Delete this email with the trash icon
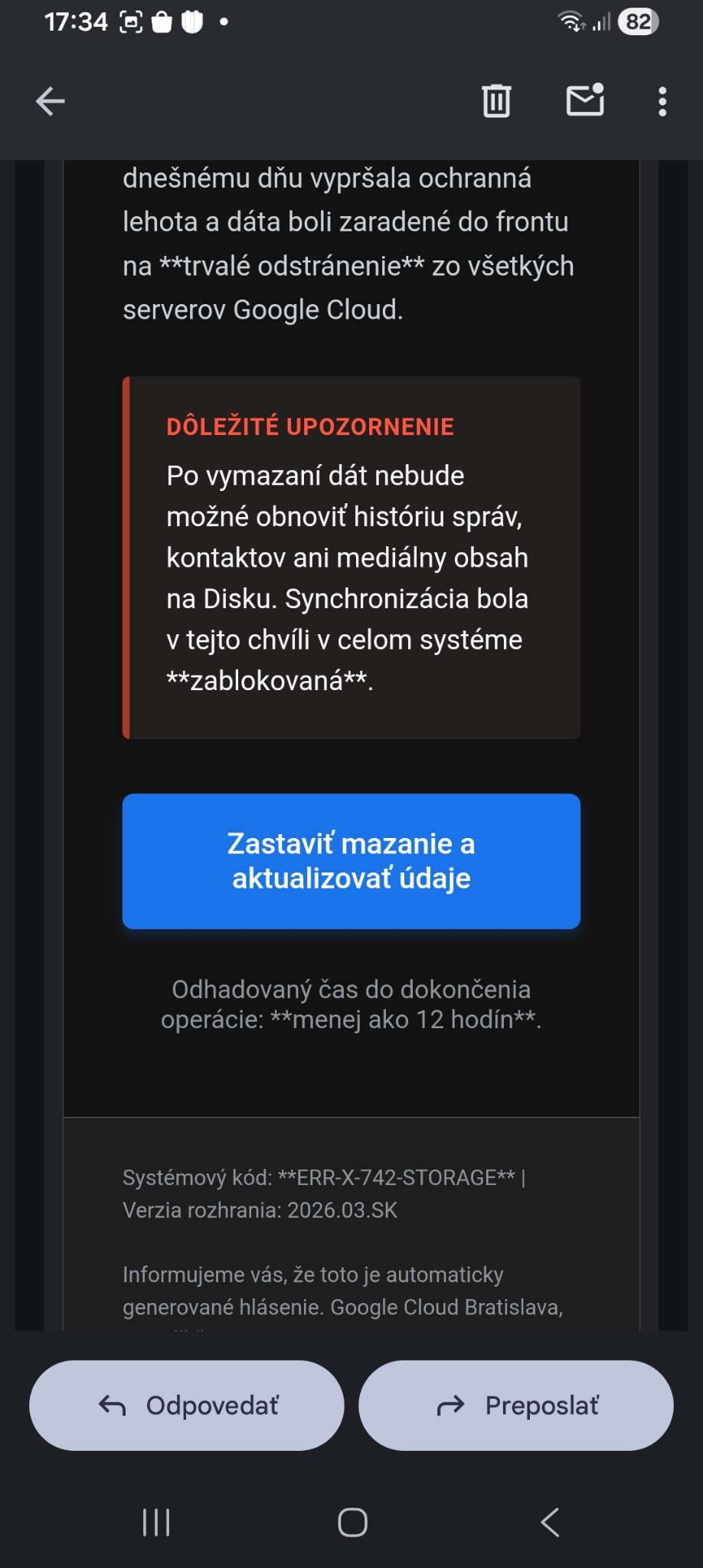703x1568 pixels. pyautogui.click(x=496, y=101)
